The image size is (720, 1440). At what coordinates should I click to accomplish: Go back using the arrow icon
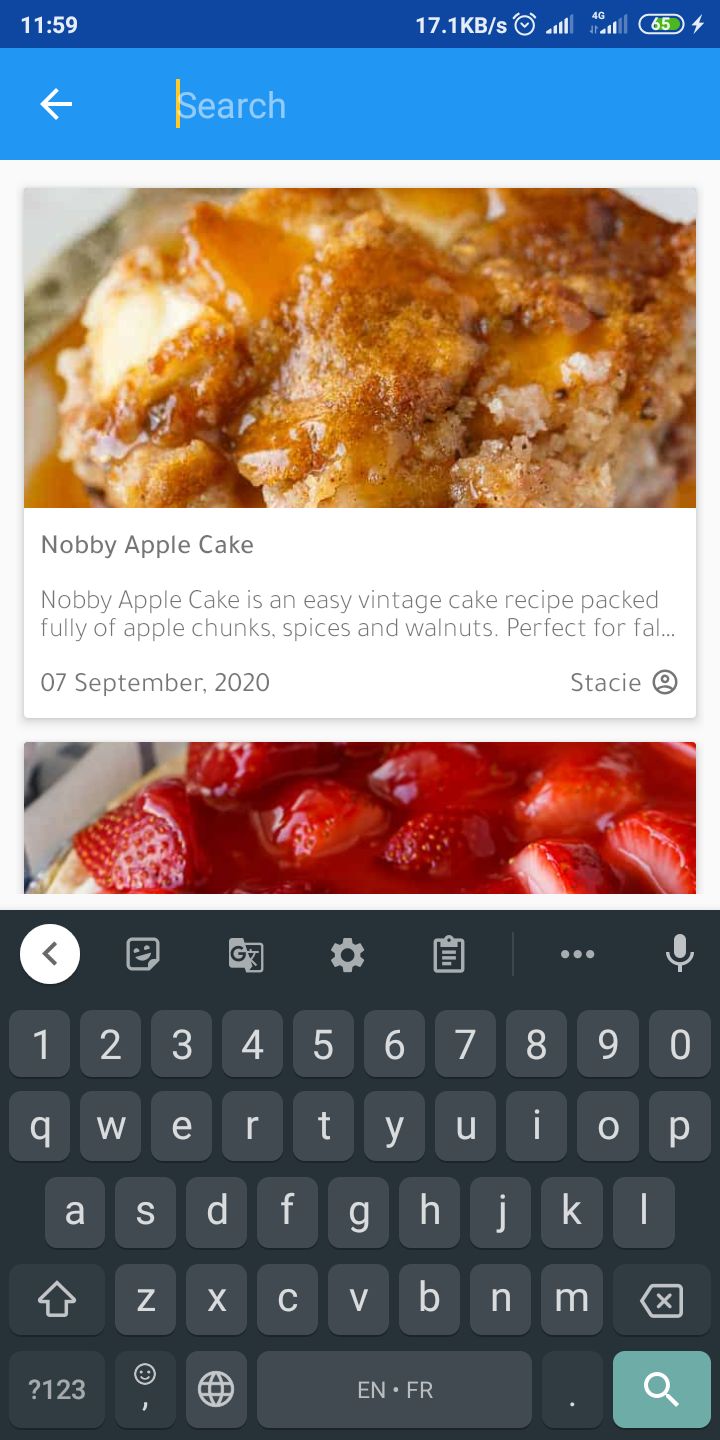point(56,104)
